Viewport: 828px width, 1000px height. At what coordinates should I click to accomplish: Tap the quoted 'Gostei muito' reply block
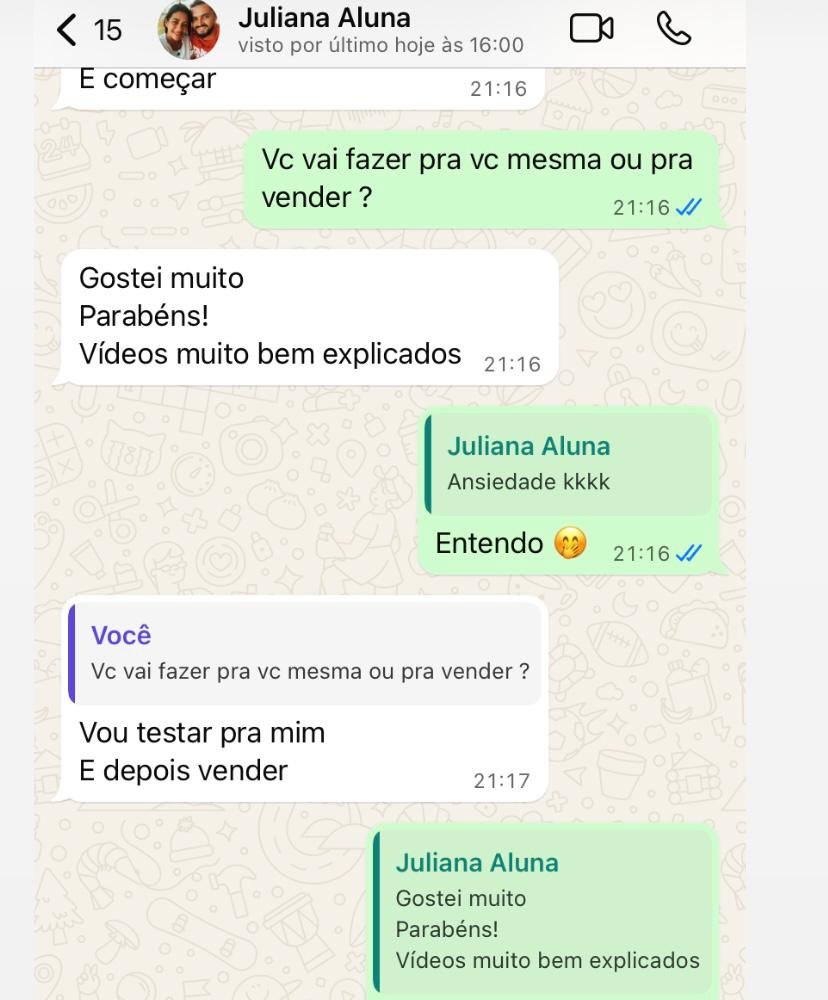click(x=545, y=910)
